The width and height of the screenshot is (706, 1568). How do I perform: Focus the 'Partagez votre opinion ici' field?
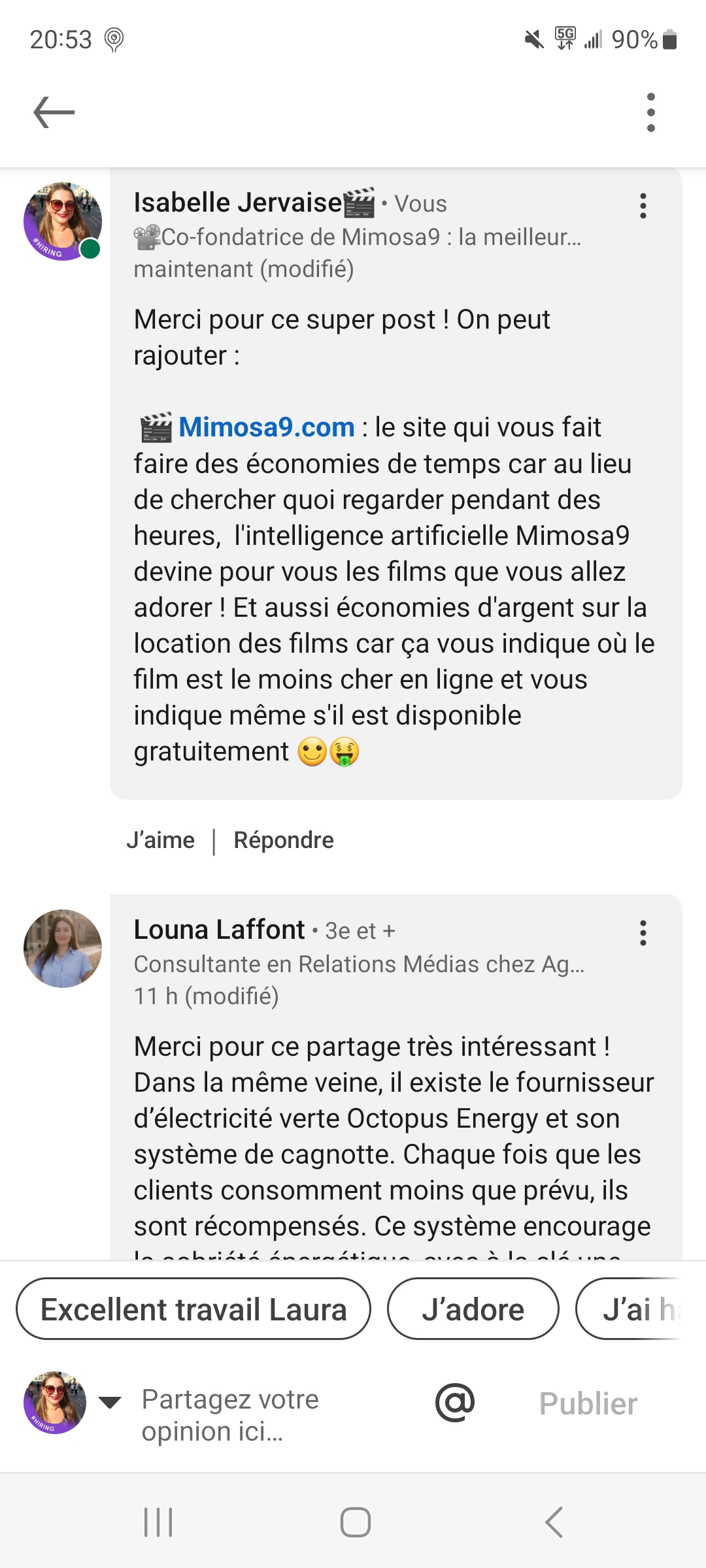click(261, 1415)
